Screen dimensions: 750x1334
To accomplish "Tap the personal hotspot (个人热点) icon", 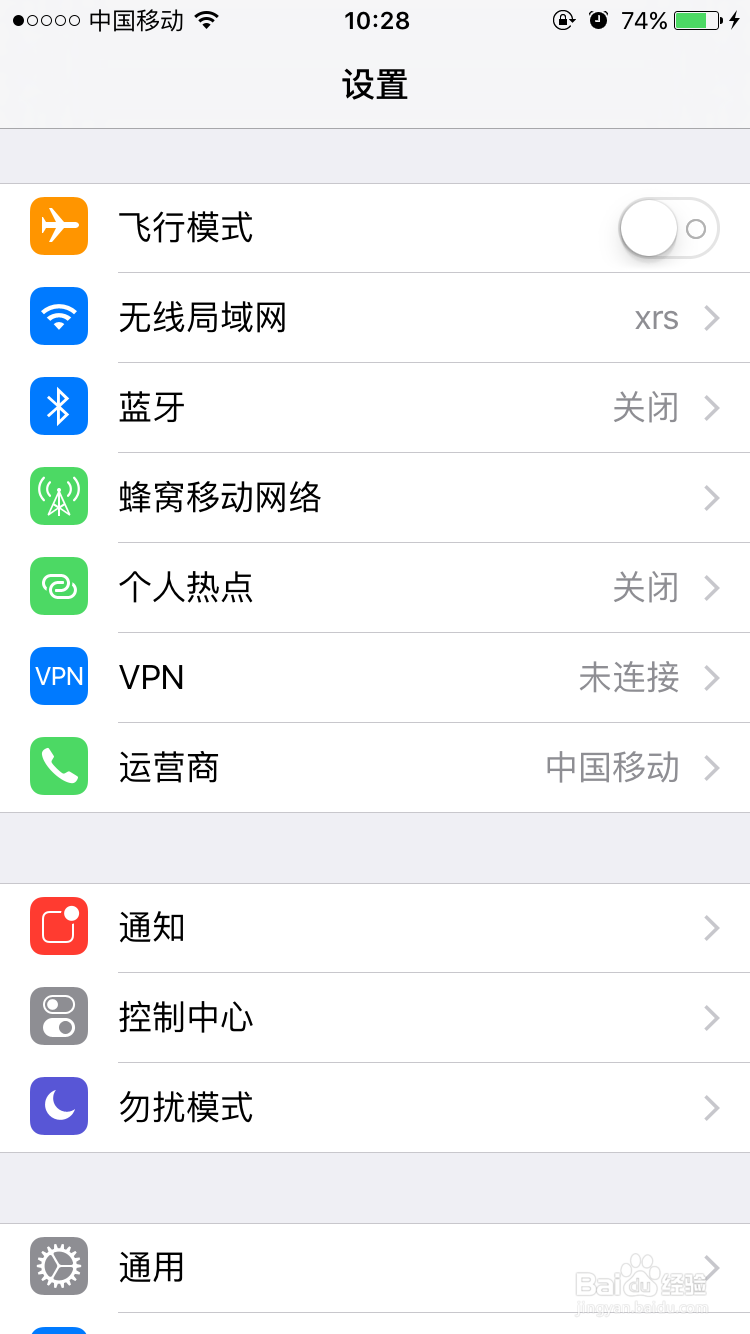I will tap(58, 587).
